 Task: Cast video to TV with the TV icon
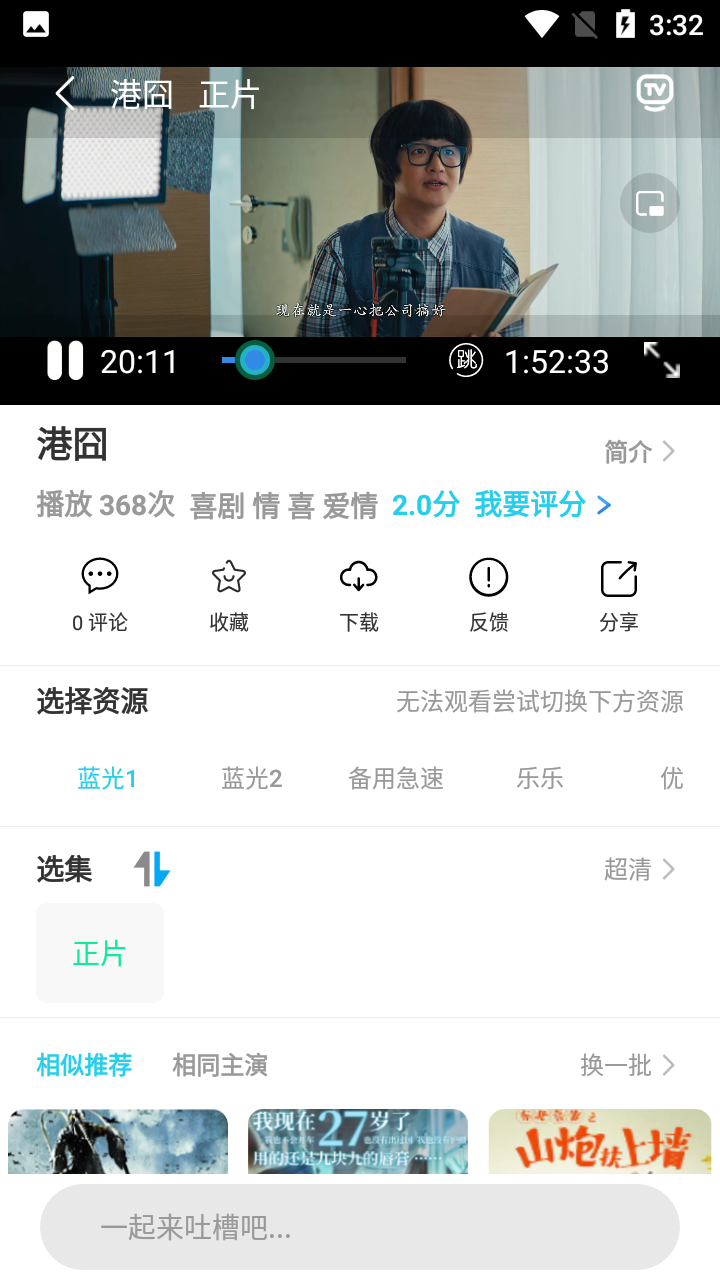pyautogui.click(x=653, y=91)
